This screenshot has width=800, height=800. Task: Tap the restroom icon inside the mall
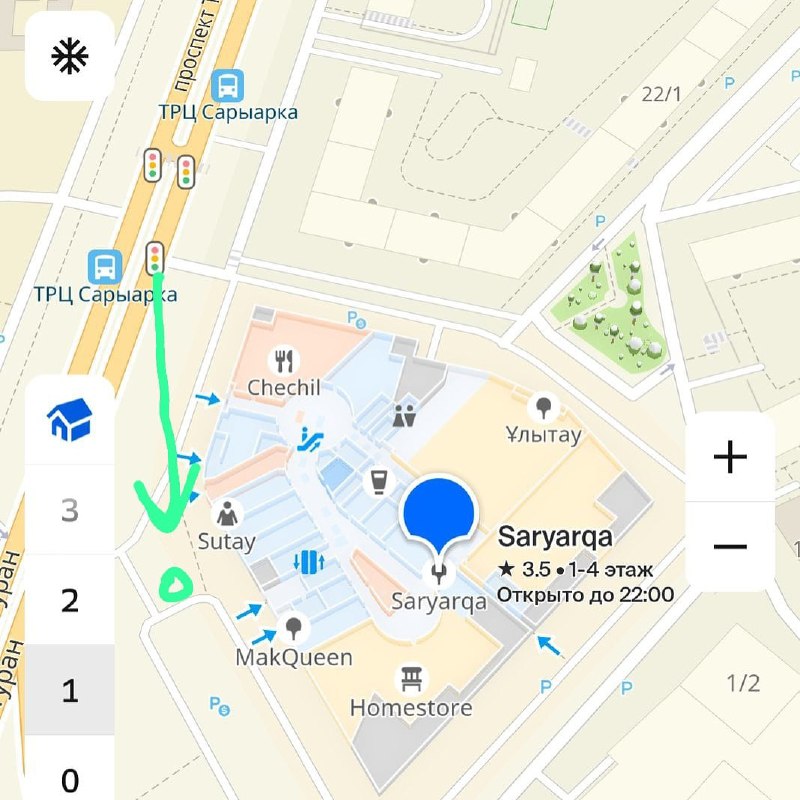(405, 416)
